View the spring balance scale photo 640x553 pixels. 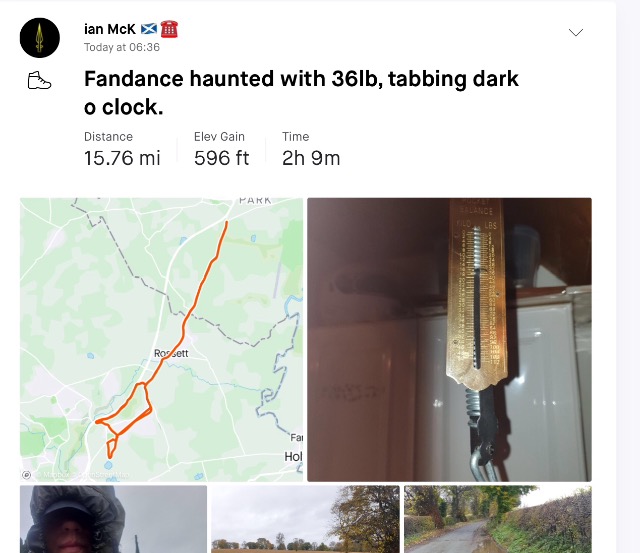449,339
